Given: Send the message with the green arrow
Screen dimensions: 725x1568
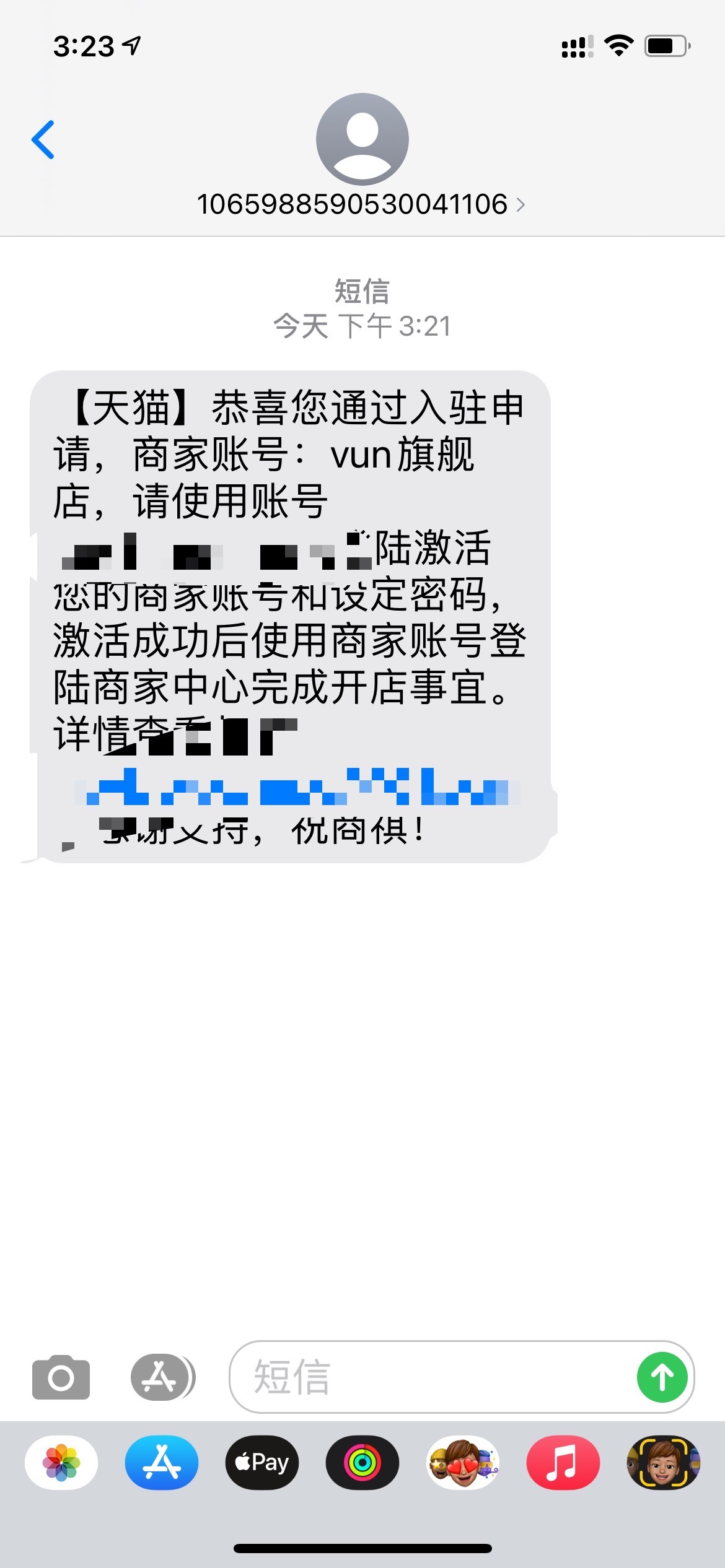Looking at the screenshot, I should tap(662, 1377).
